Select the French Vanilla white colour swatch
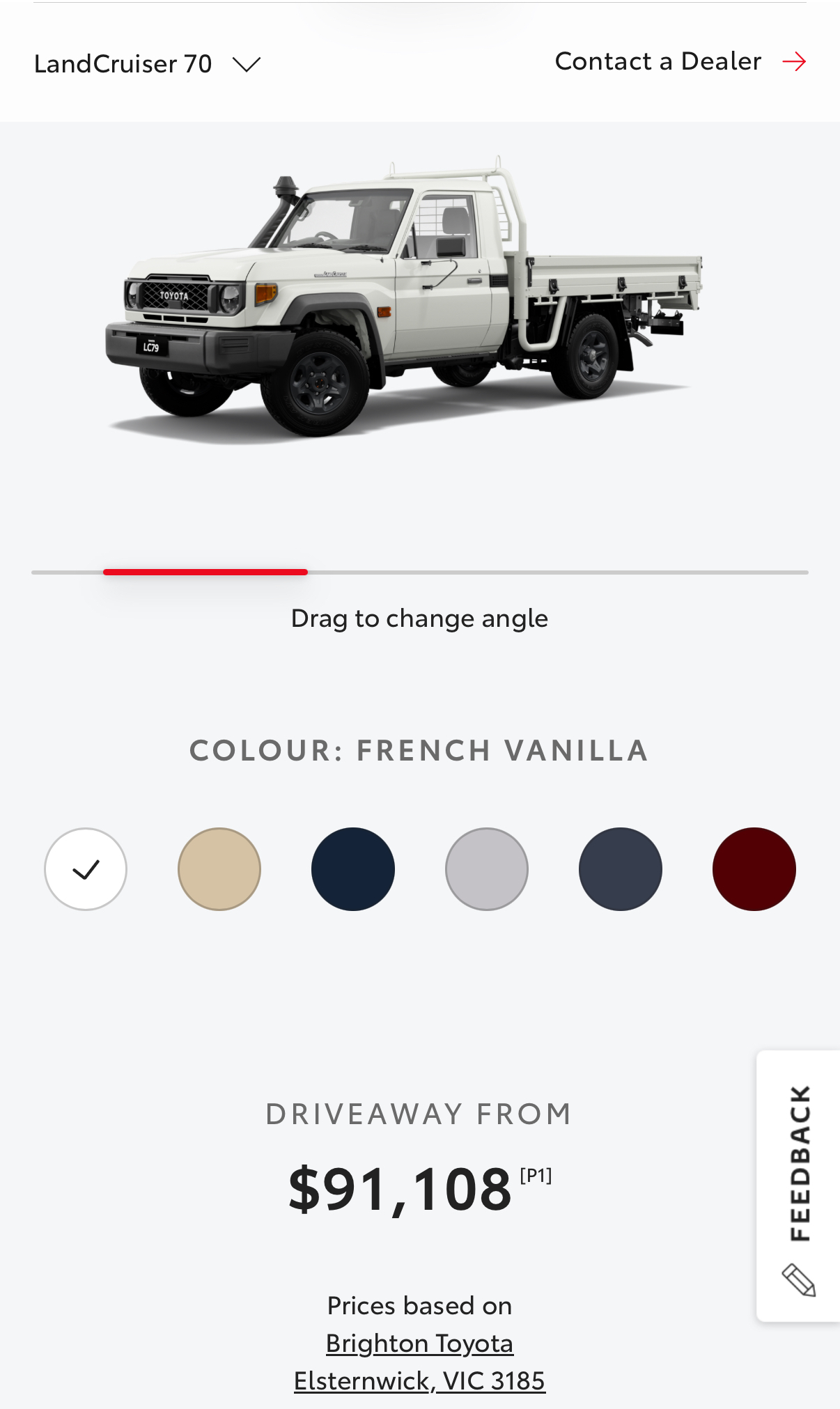The height and width of the screenshot is (1409, 840). point(86,869)
